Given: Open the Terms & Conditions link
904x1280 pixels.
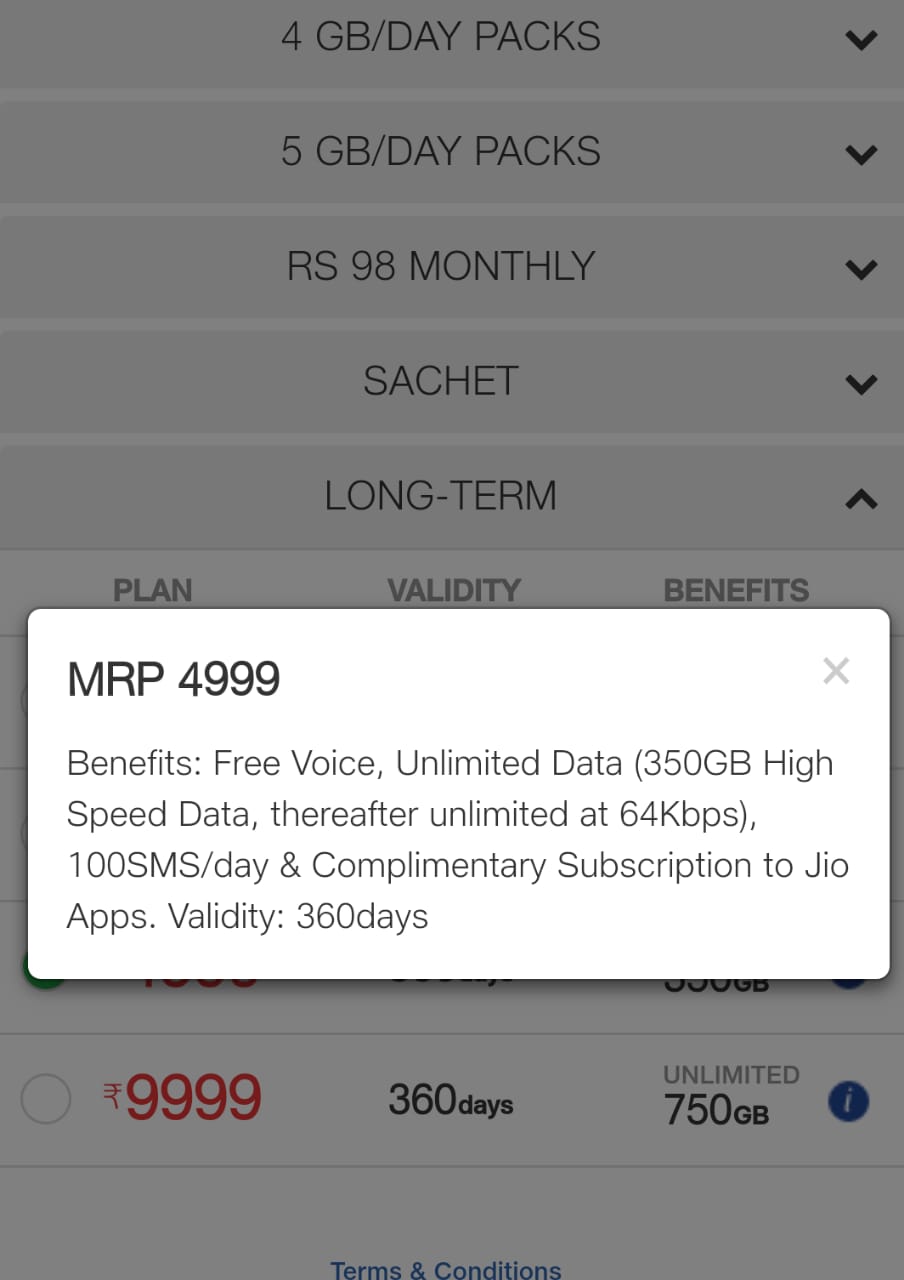Looking at the screenshot, I should (446, 1269).
